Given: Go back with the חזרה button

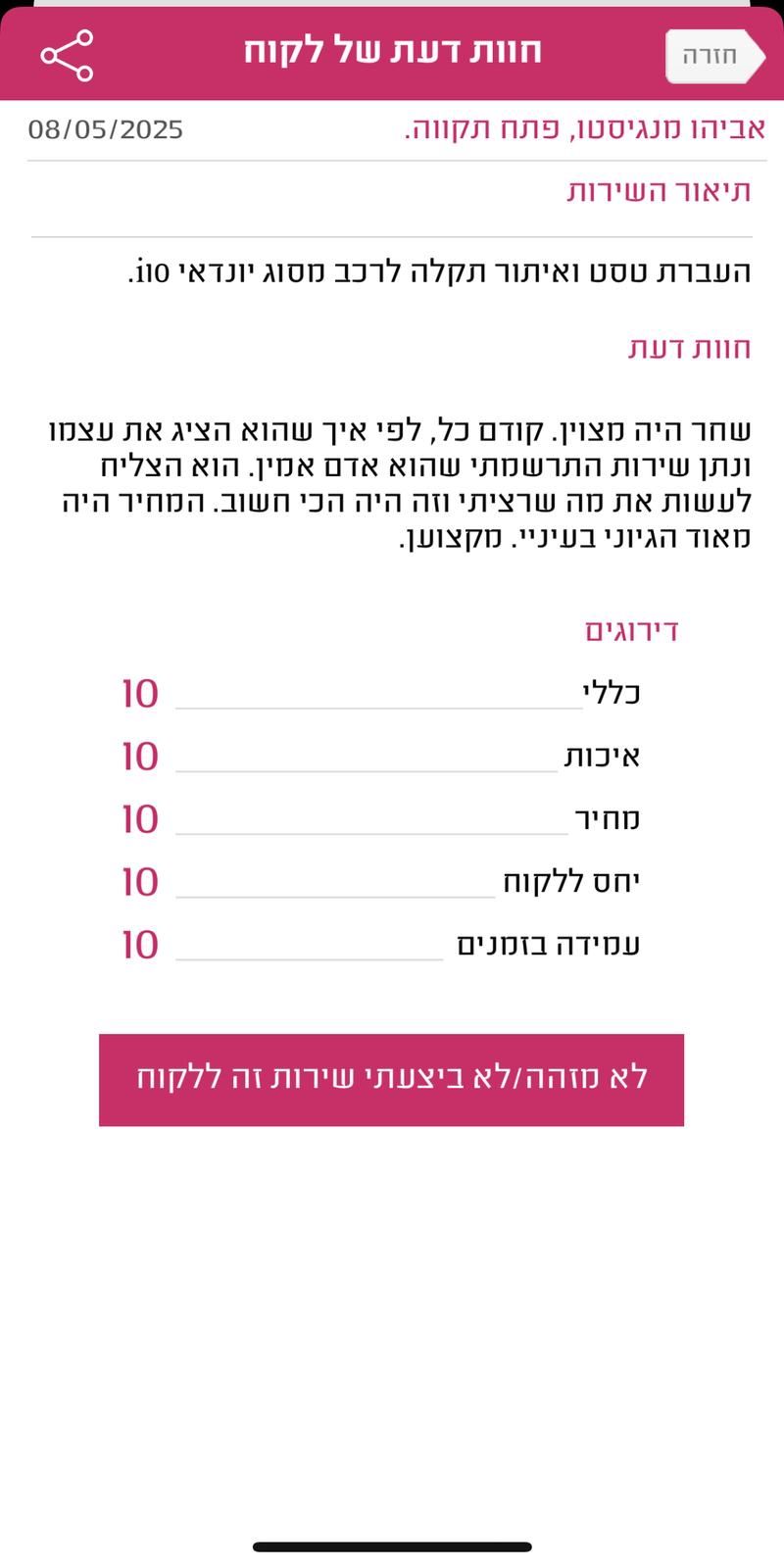Looking at the screenshot, I should pos(712,56).
